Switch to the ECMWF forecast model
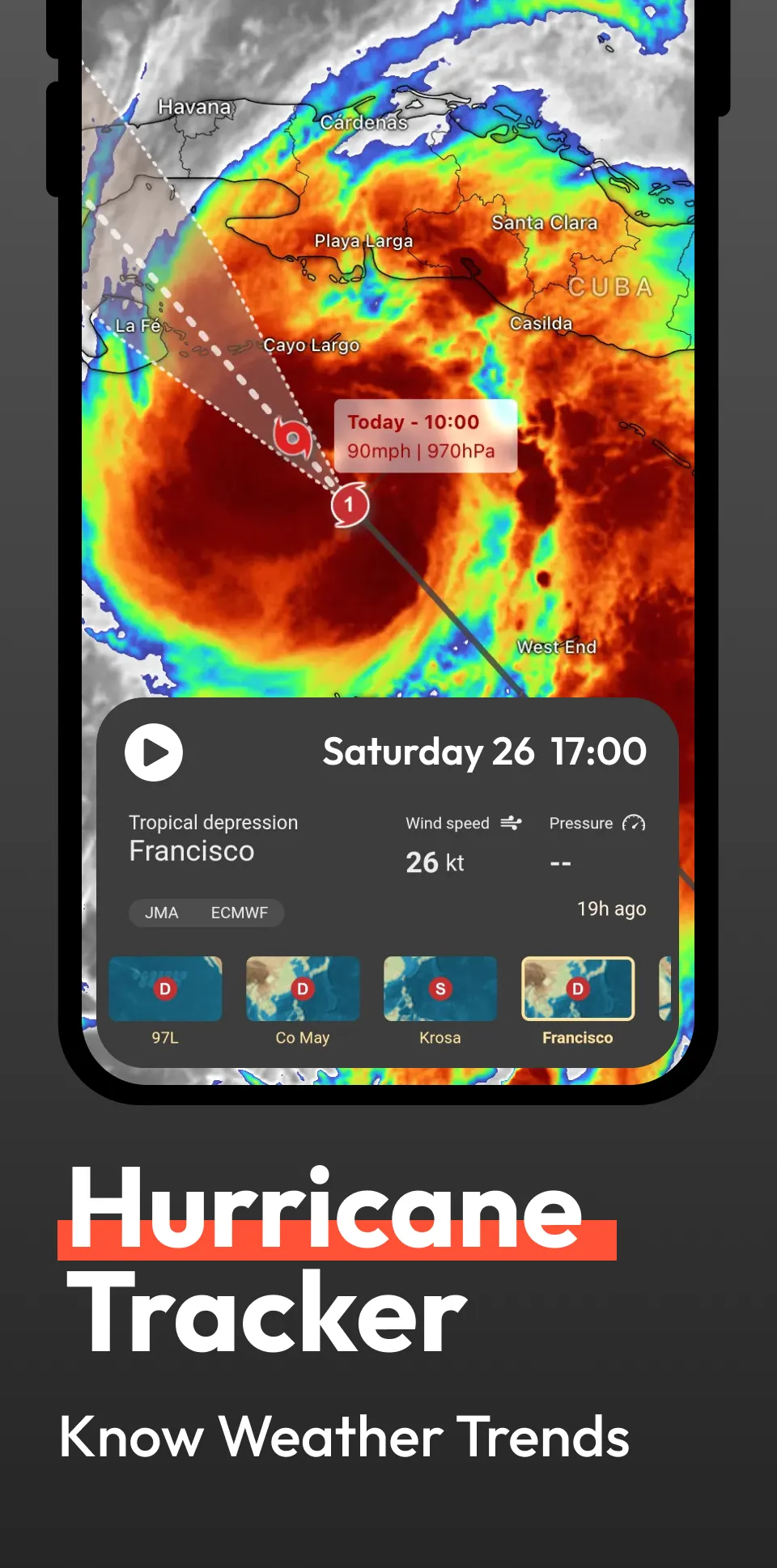This screenshot has height=1568, width=777. (x=240, y=913)
